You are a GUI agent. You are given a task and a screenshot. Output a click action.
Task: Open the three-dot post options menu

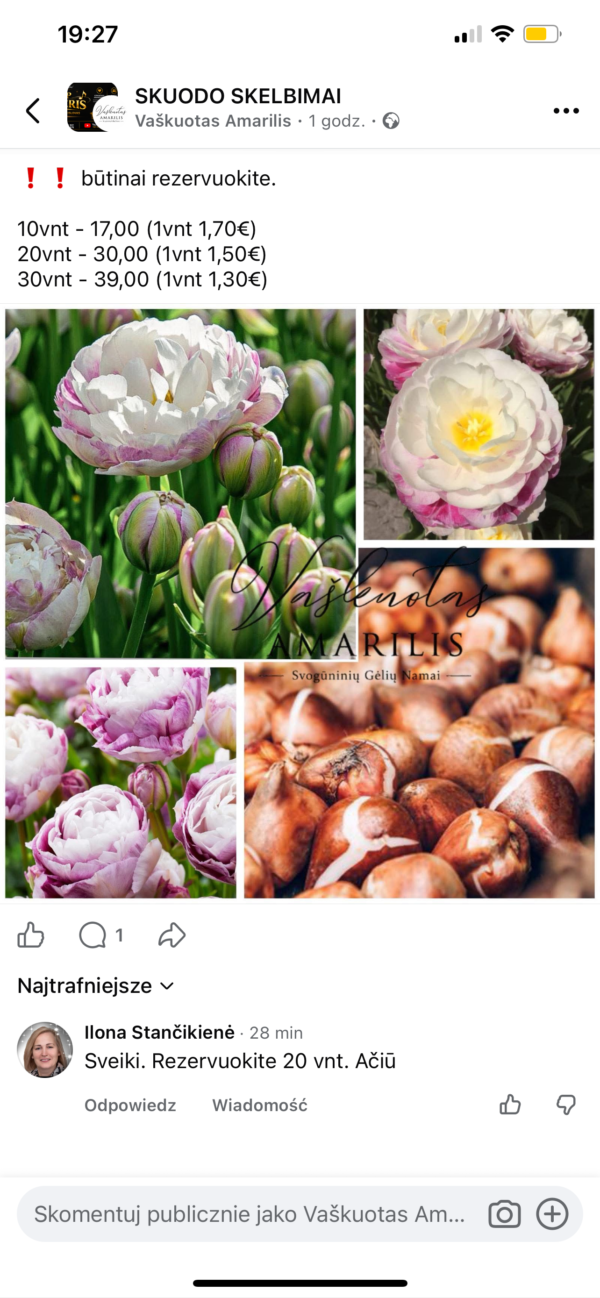[x=566, y=111]
